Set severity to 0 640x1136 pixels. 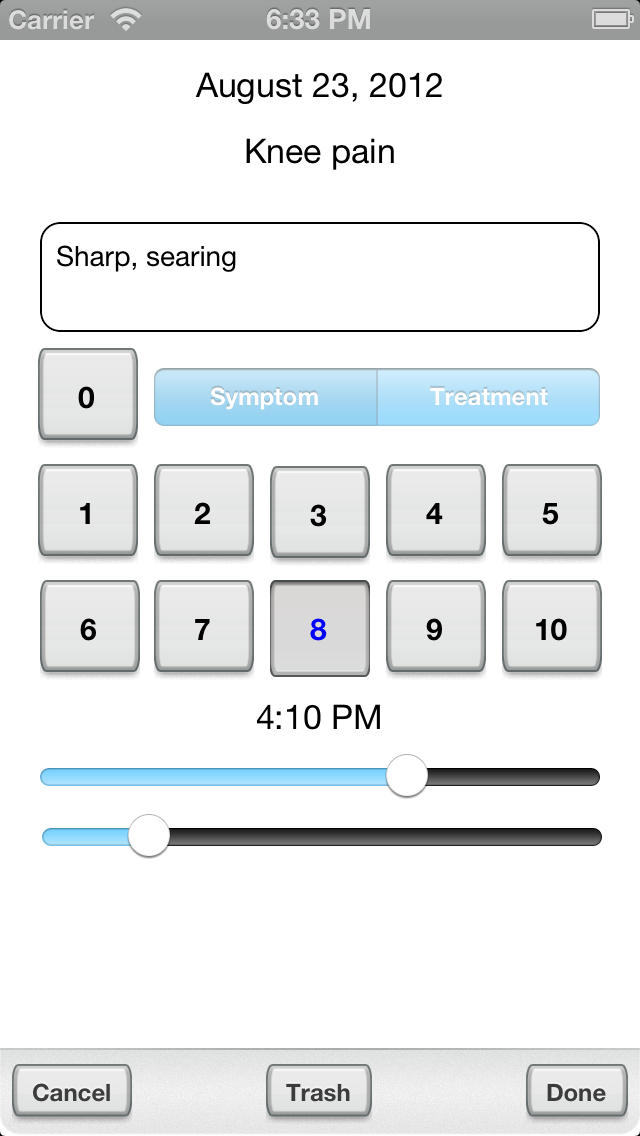[x=88, y=394]
